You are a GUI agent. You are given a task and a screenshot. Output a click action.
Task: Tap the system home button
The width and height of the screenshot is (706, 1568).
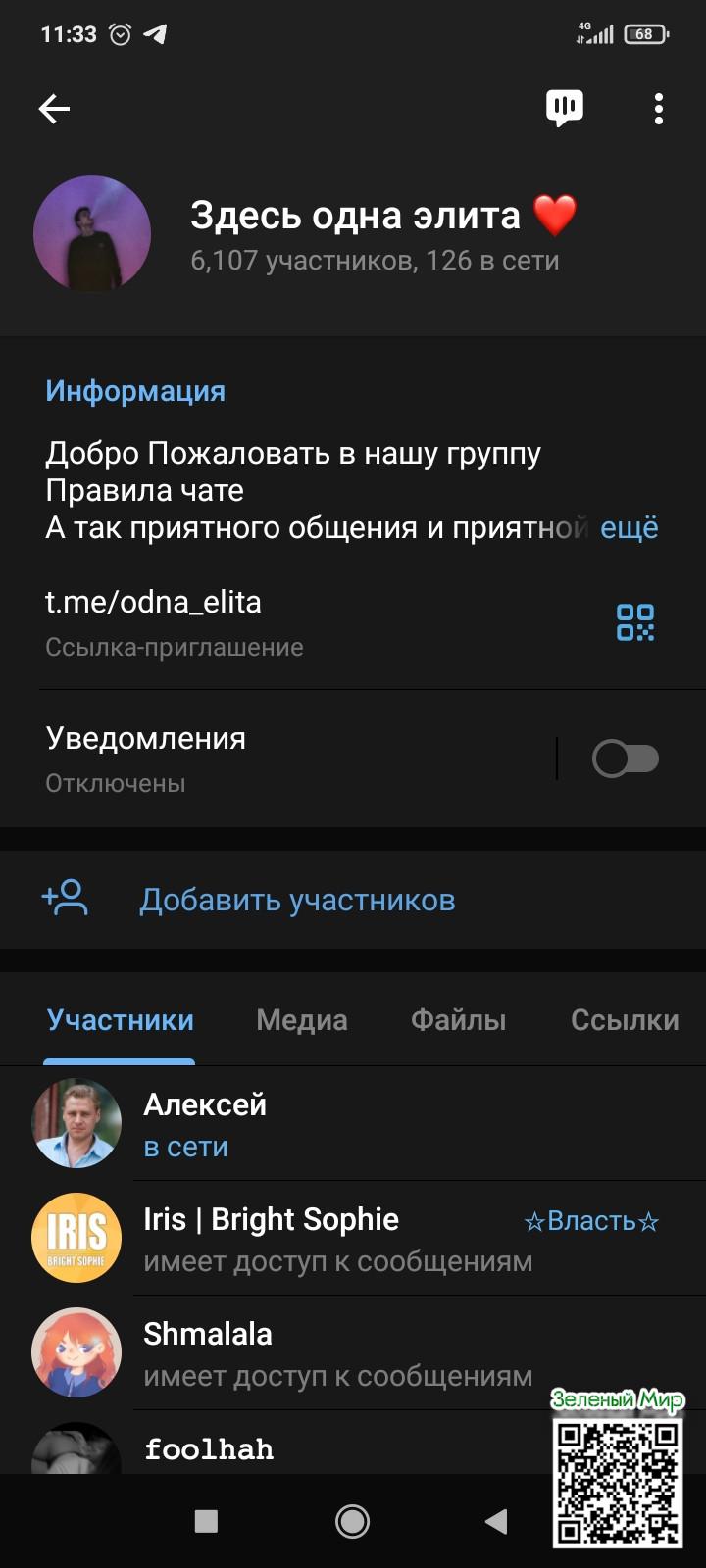pyautogui.click(x=352, y=1521)
